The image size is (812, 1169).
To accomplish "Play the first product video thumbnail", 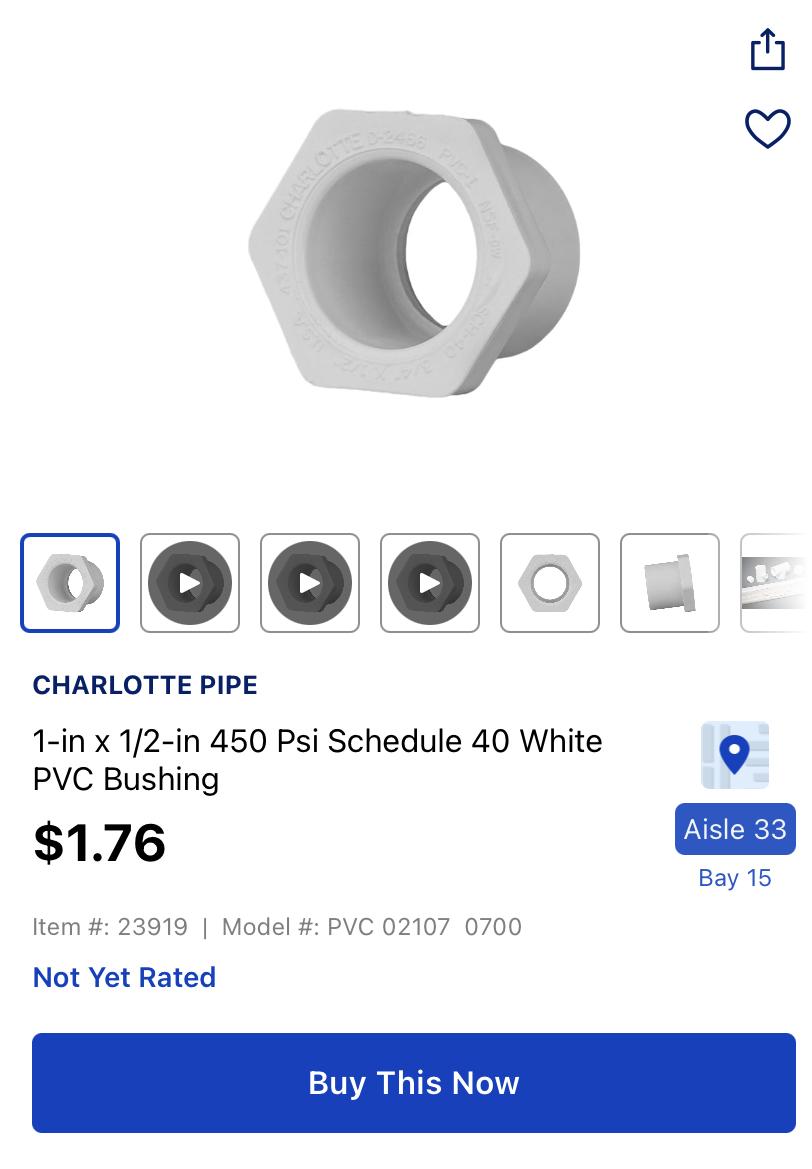I will point(190,583).
